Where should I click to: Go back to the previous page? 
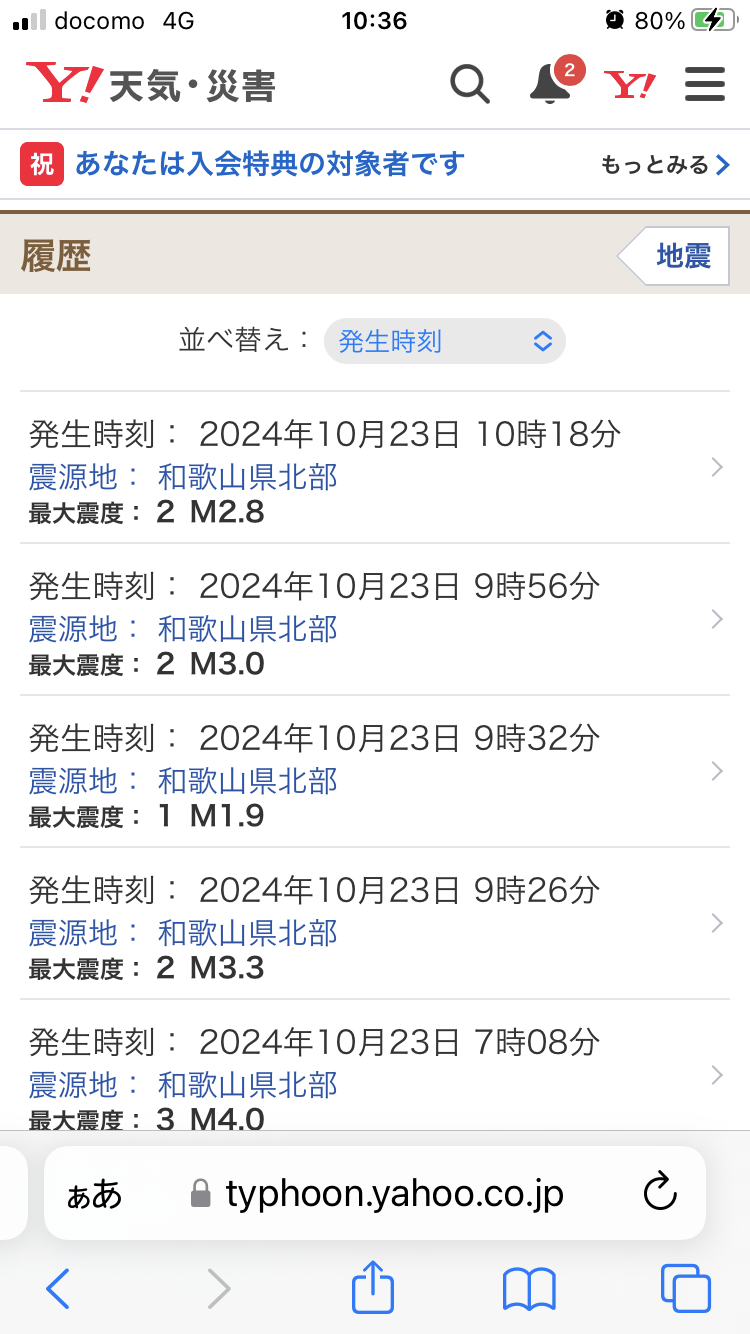click(x=59, y=1288)
